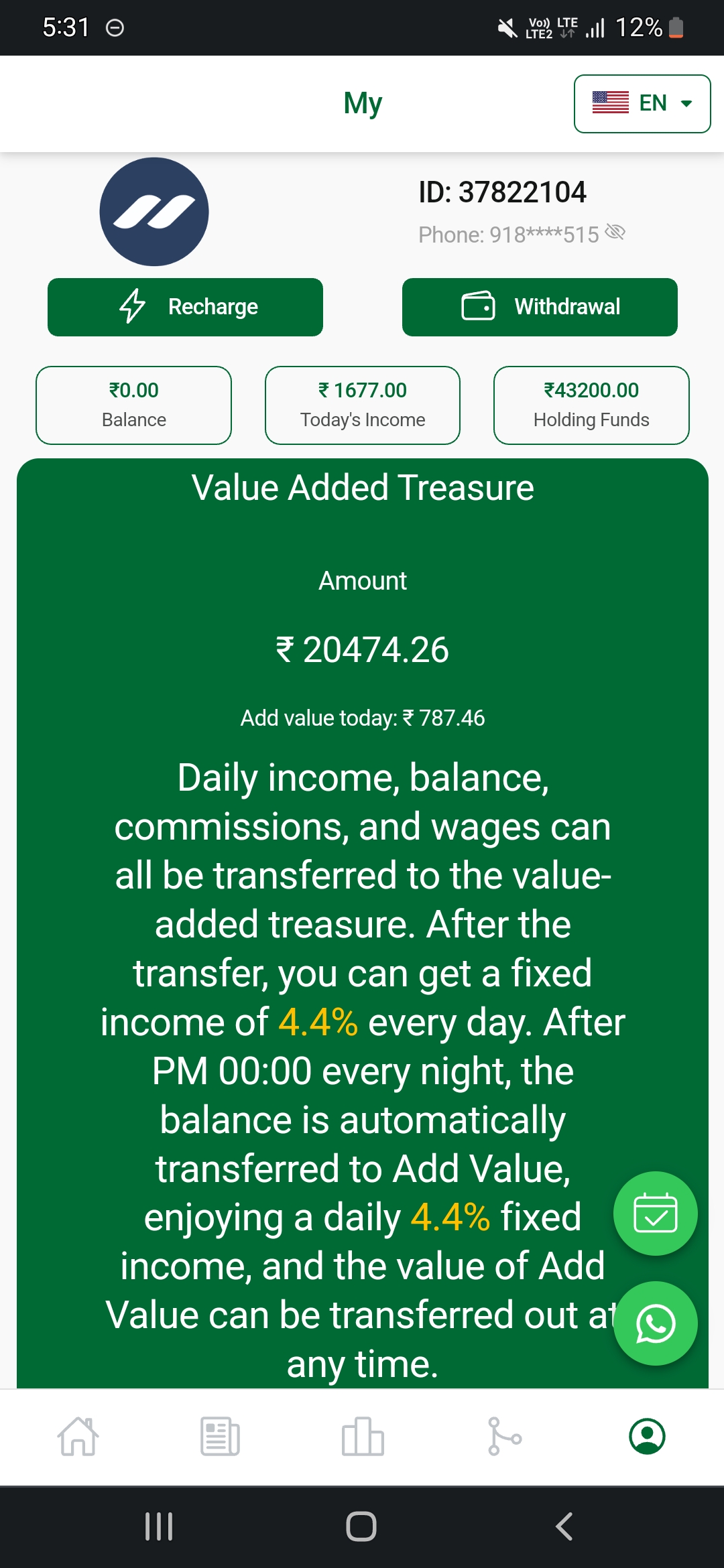724x1568 pixels.
Task: Switch to the team branch tab
Action: point(504,1436)
